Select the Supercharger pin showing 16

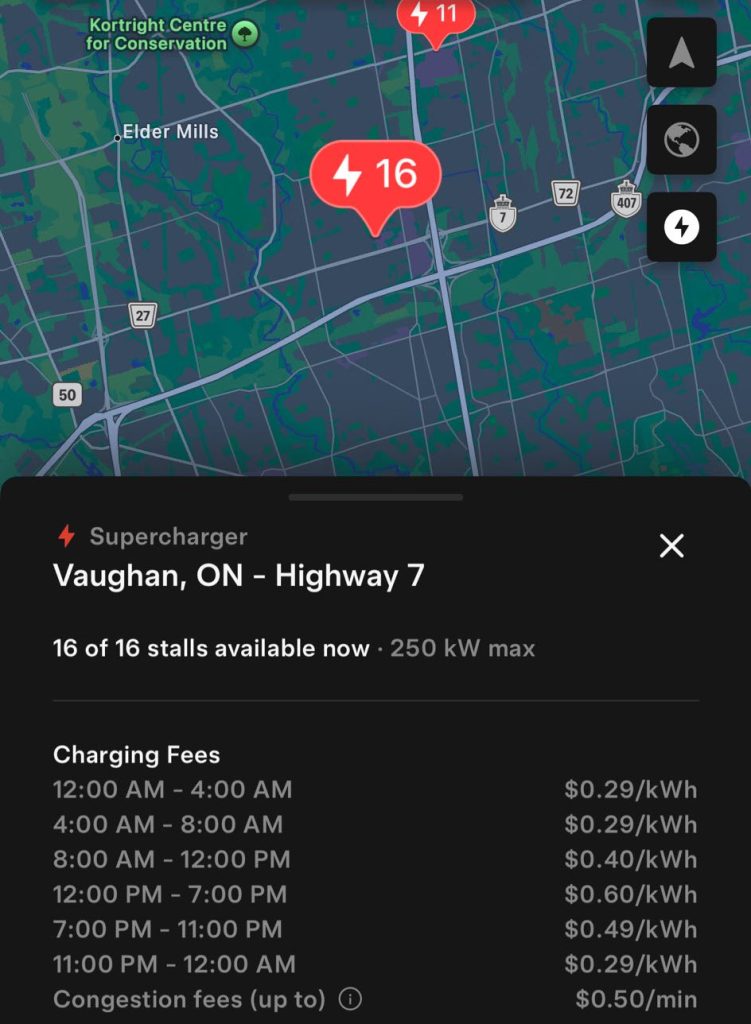(376, 176)
